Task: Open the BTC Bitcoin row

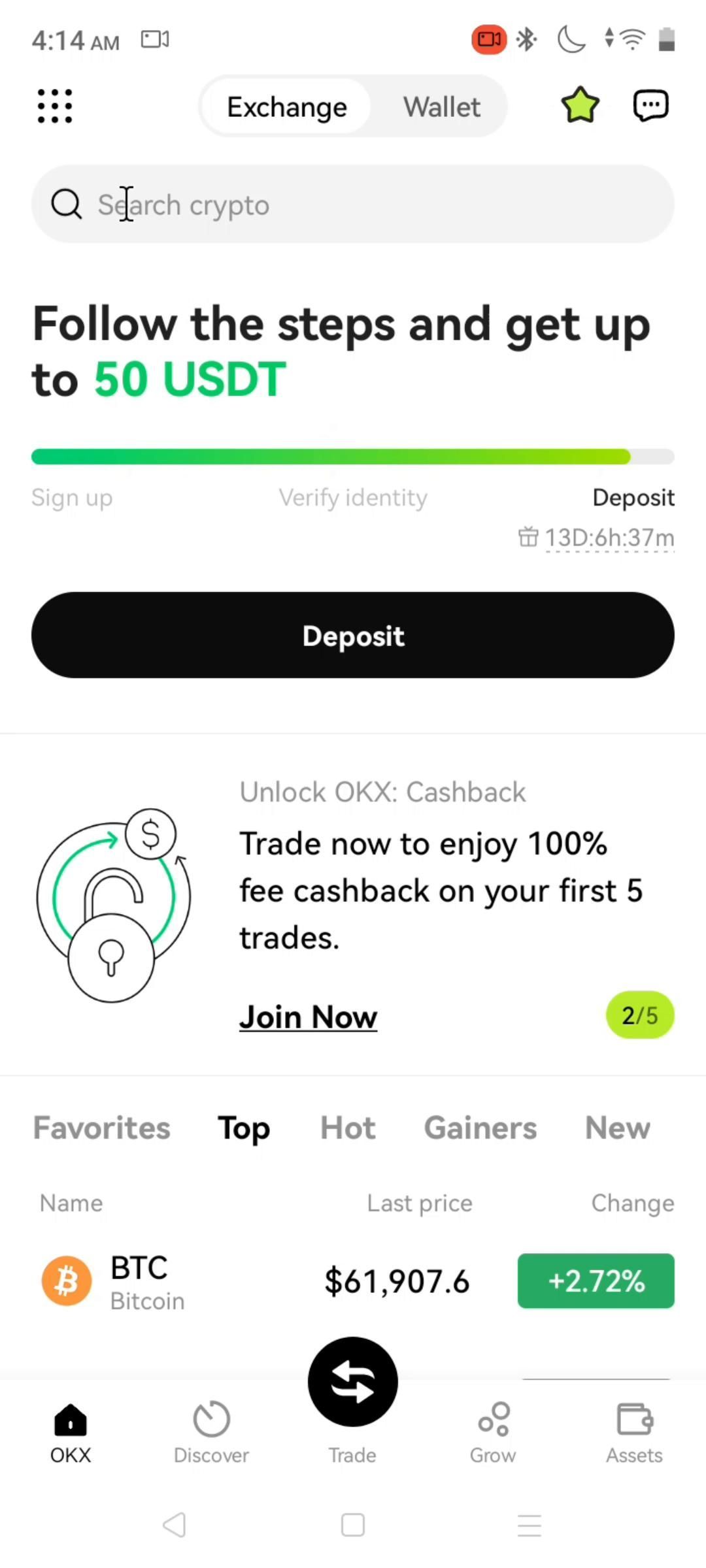Action: pyautogui.click(x=261, y=1282)
